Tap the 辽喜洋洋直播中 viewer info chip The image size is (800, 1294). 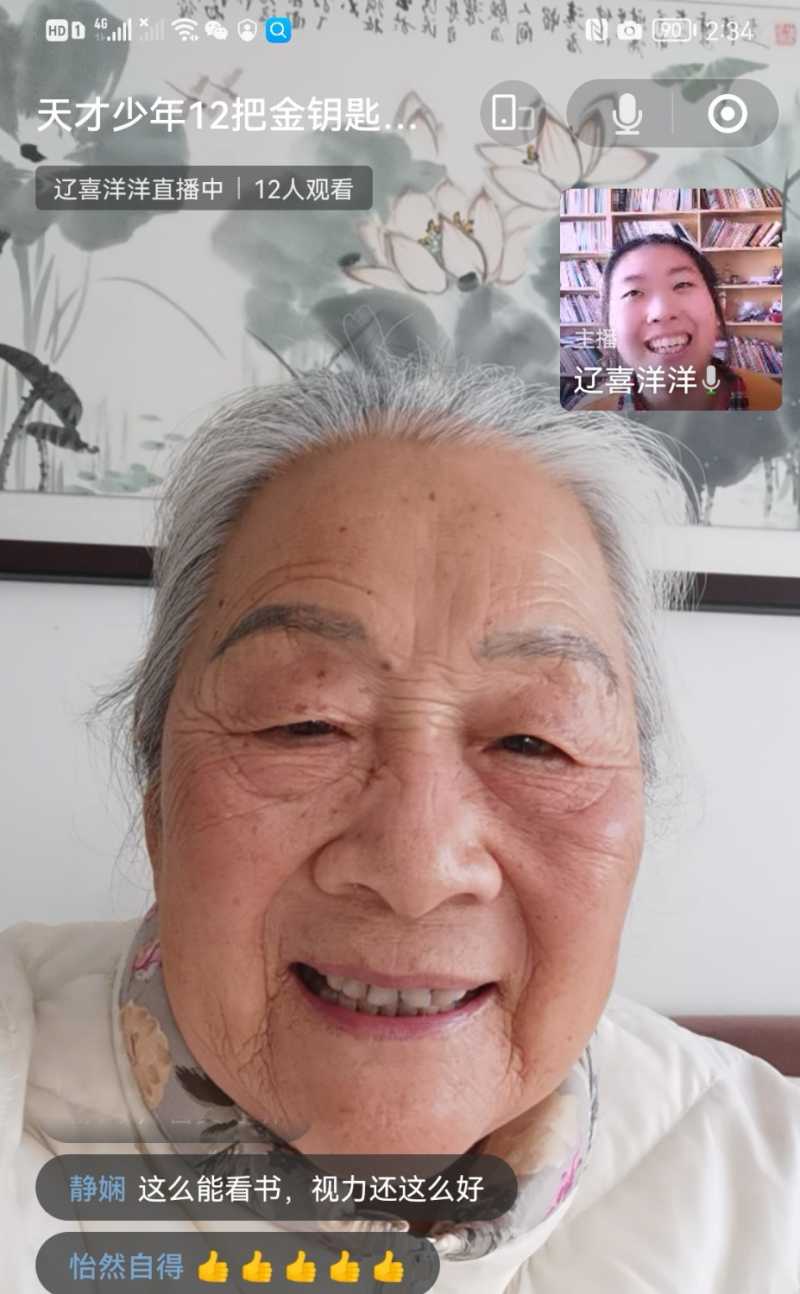coord(204,189)
